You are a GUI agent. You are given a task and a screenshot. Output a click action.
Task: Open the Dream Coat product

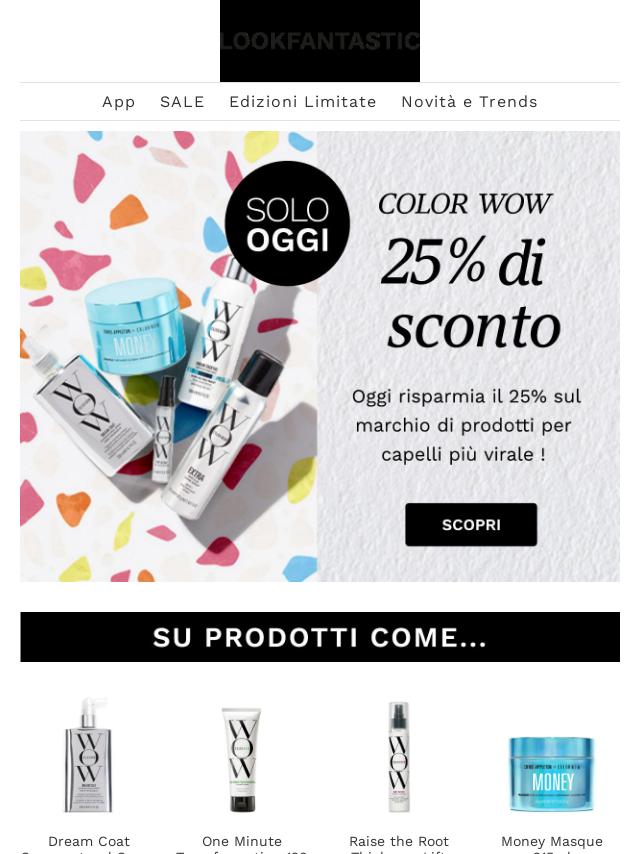[89, 756]
